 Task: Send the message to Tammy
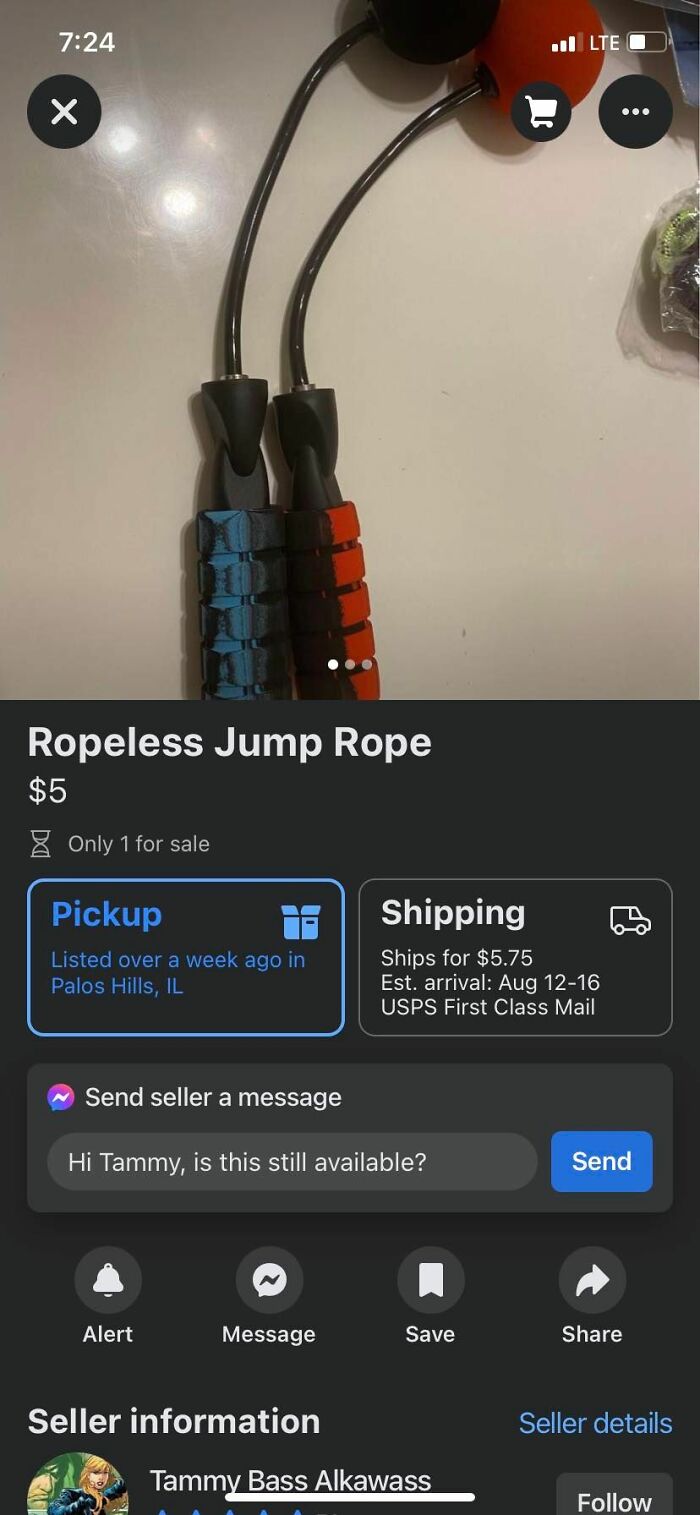(x=601, y=1162)
